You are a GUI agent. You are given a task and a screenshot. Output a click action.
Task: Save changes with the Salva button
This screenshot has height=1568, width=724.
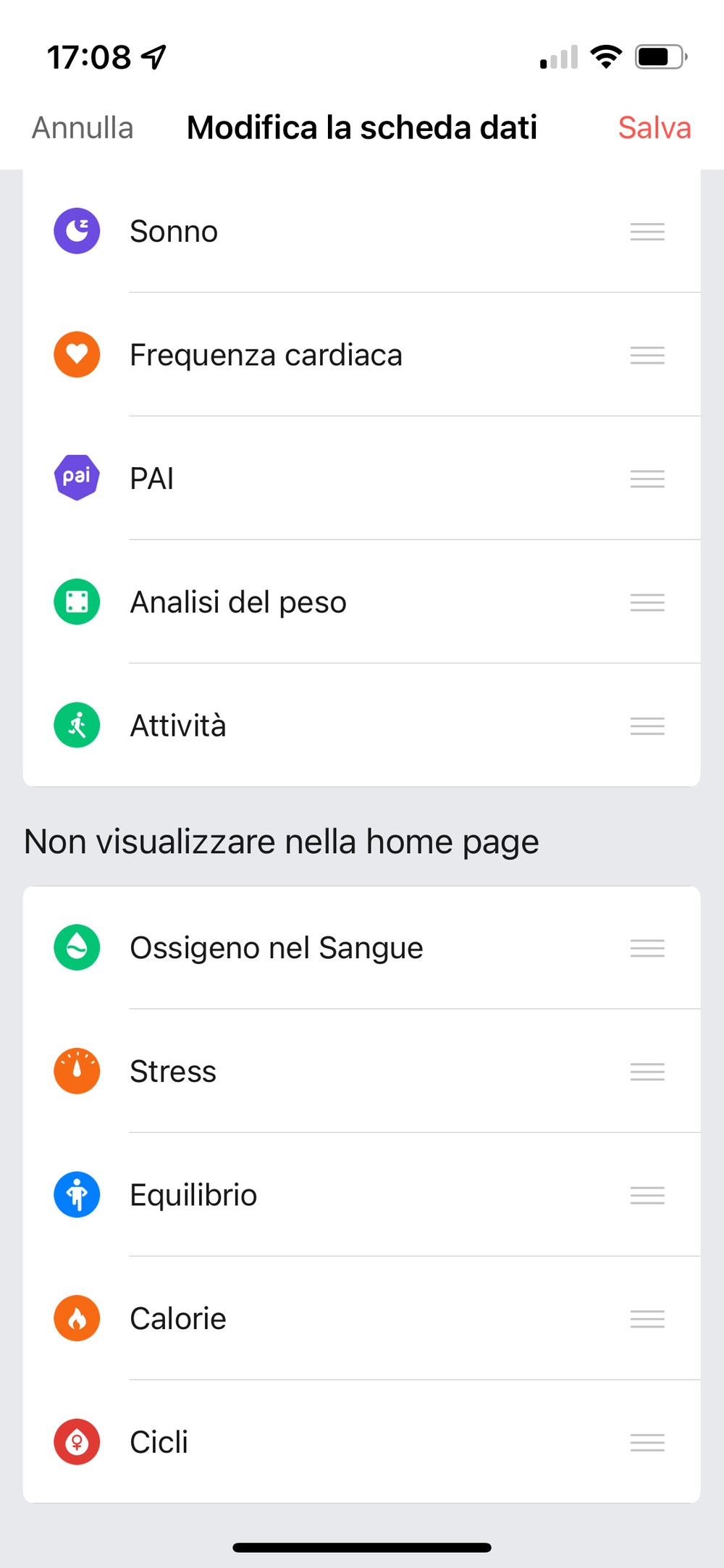[654, 127]
